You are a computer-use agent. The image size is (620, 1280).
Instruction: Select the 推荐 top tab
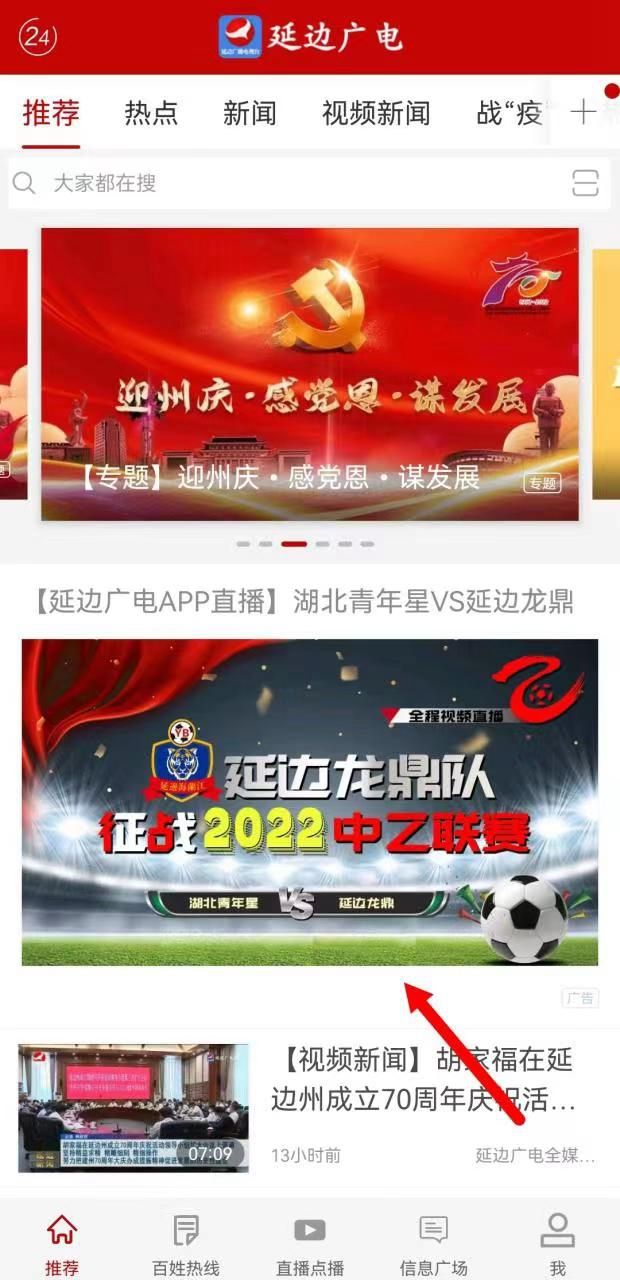coord(51,113)
